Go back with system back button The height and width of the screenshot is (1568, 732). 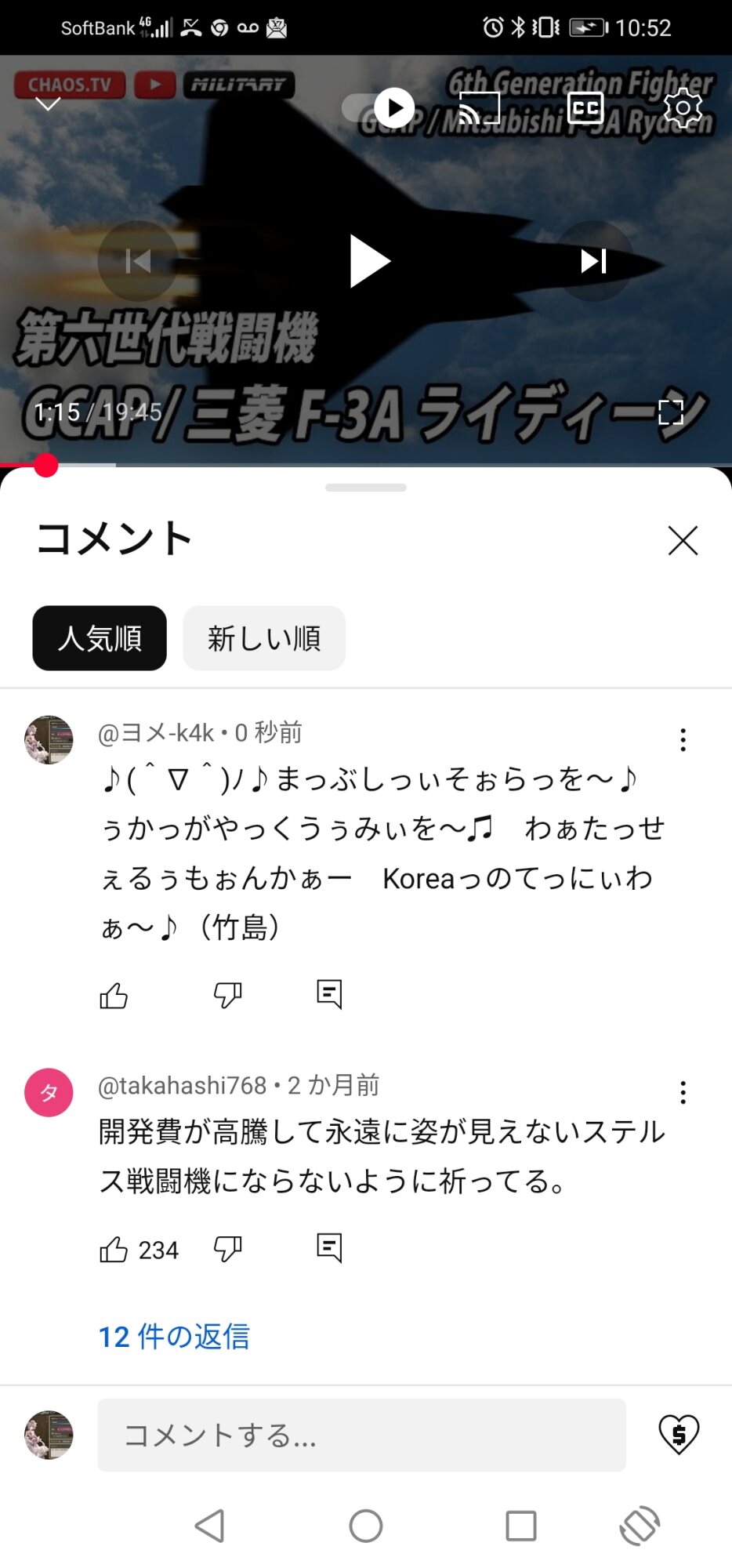pyautogui.click(x=210, y=1526)
